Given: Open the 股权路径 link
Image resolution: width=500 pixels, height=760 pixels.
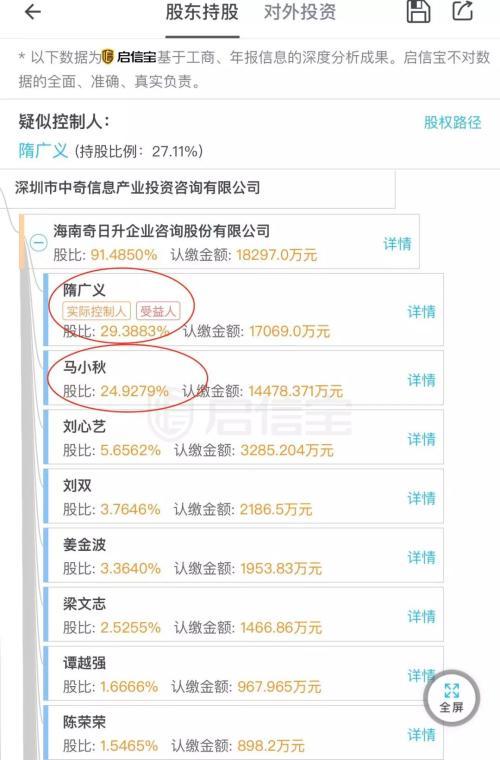Looking at the screenshot, I should [453, 122].
